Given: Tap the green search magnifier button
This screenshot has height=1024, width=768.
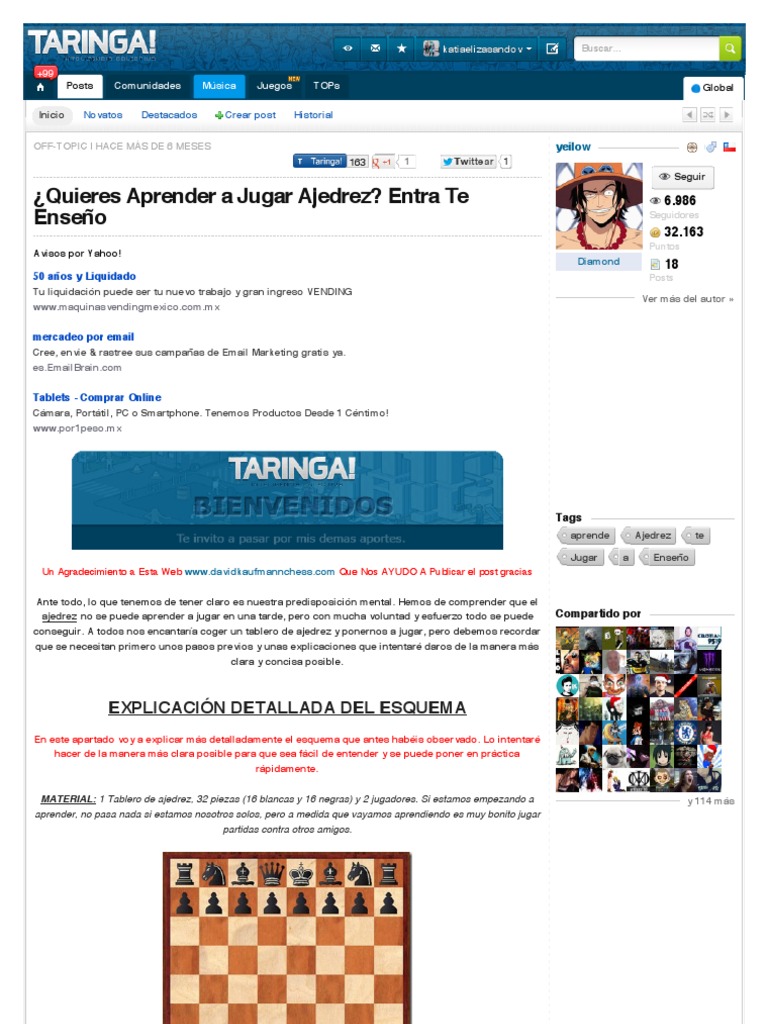Looking at the screenshot, I should click(x=729, y=48).
